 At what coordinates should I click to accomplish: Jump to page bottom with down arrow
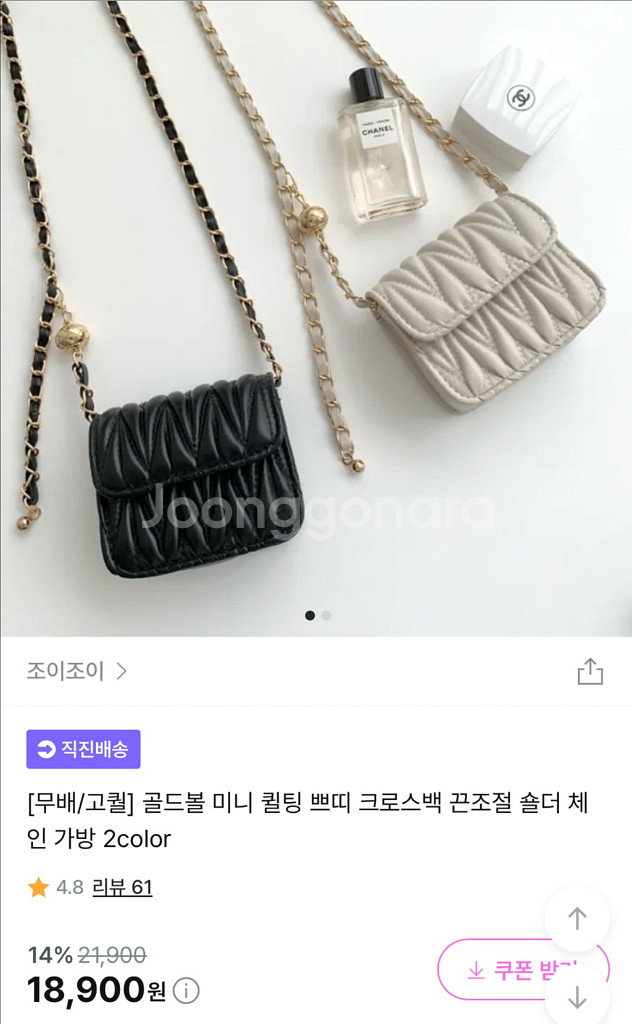point(577,996)
